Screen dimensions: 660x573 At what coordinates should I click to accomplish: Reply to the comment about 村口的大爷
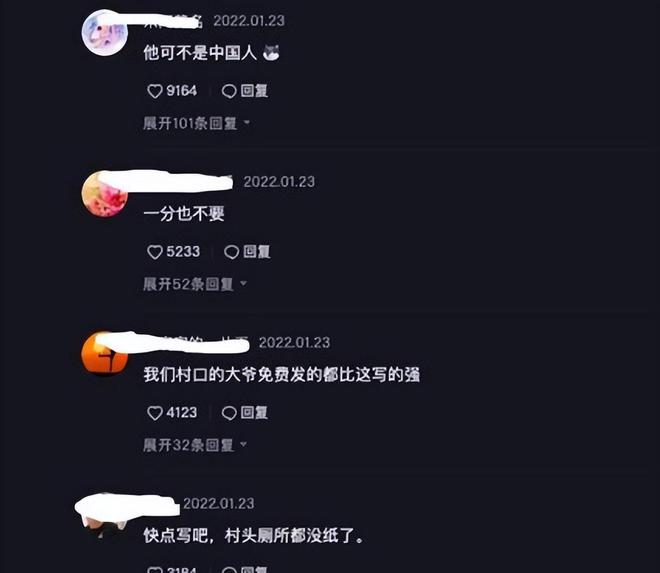tap(244, 413)
